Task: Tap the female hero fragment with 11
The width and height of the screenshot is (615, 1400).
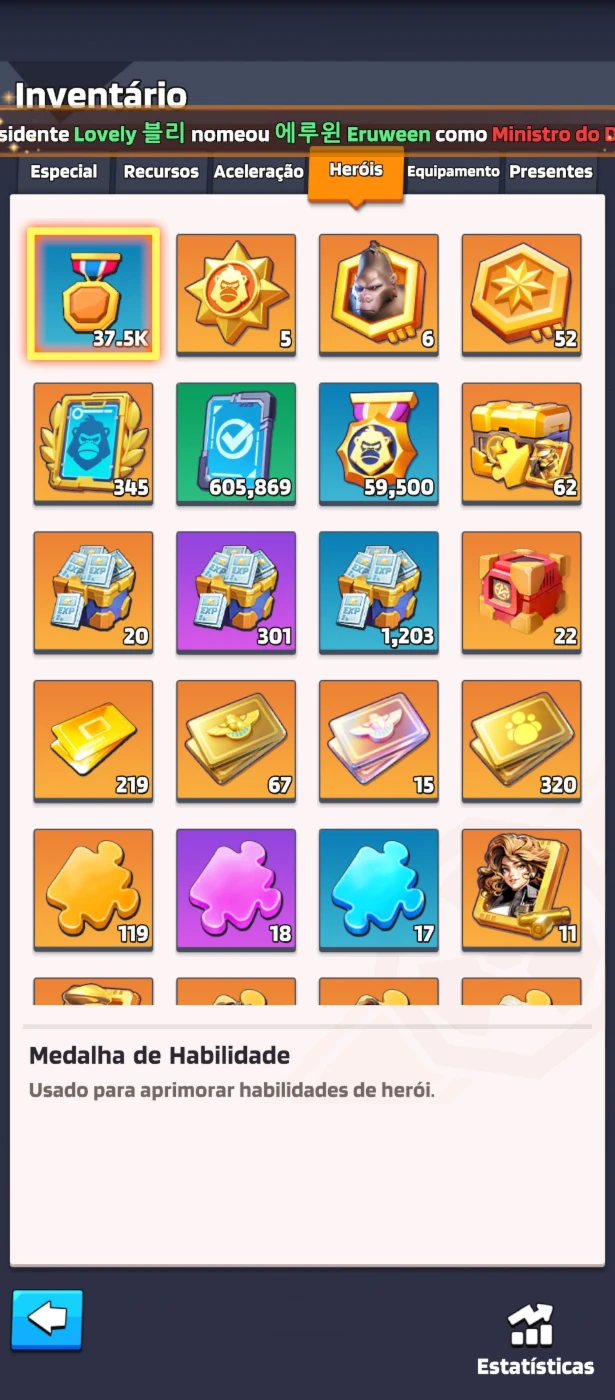Action: (x=522, y=890)
